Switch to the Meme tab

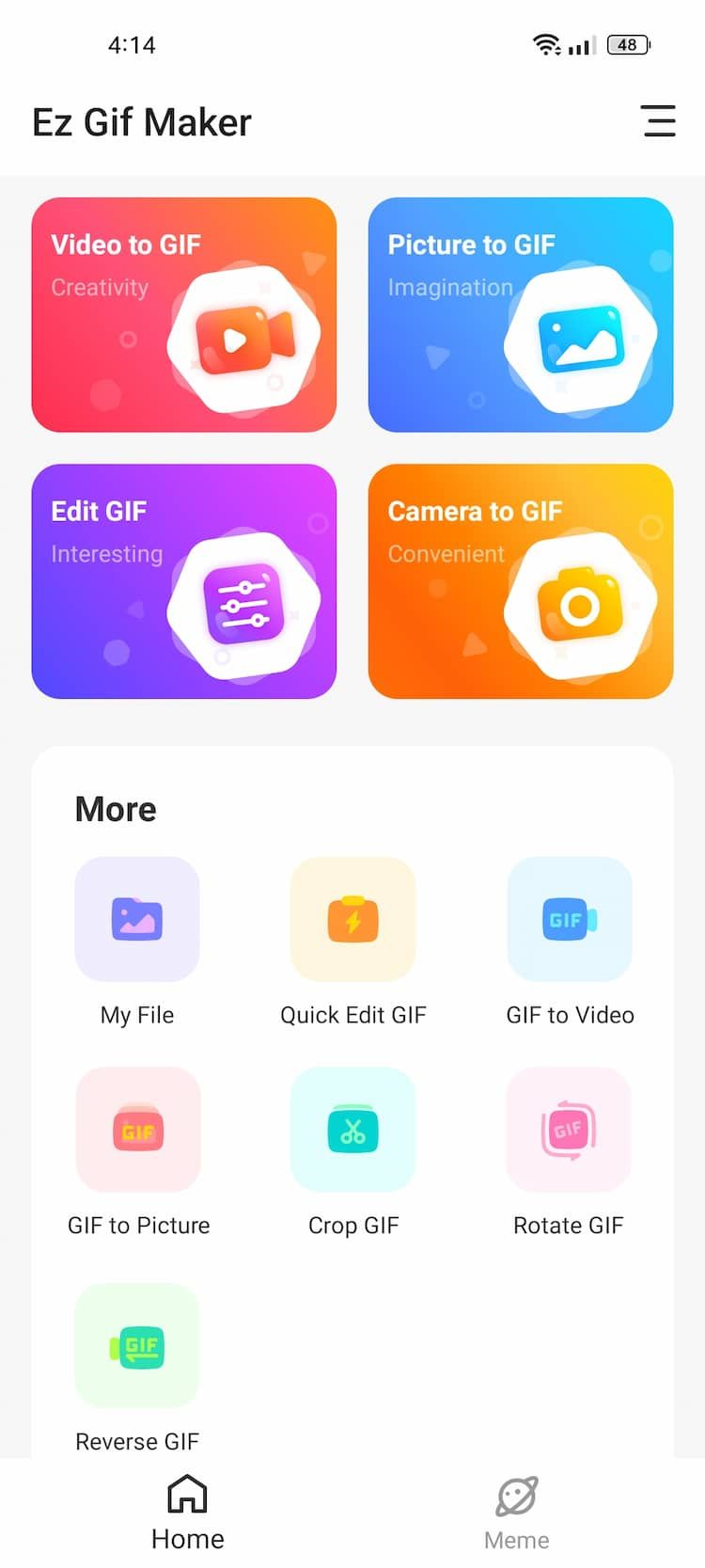tap(517, 1513)
